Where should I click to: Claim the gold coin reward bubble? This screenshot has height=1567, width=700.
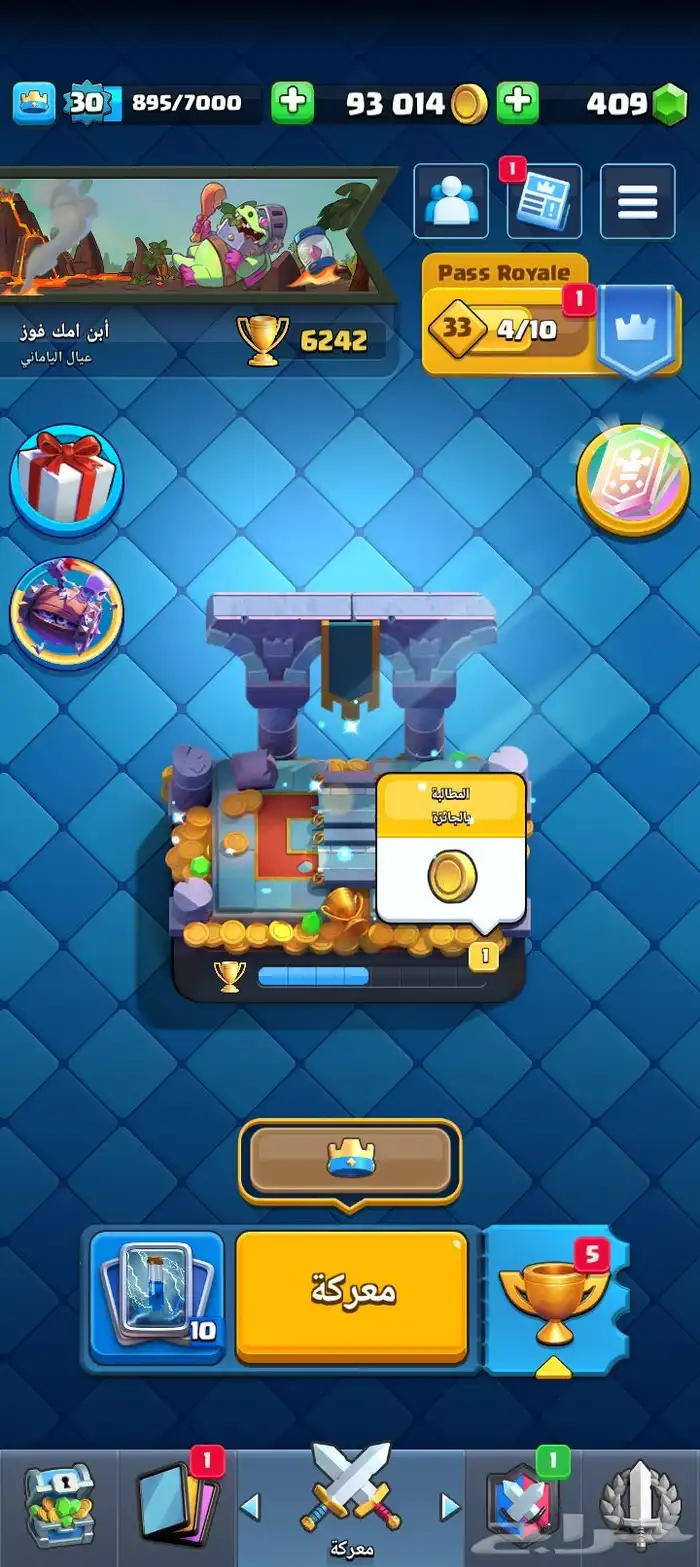pyautogui.click(x=451, y=848)
